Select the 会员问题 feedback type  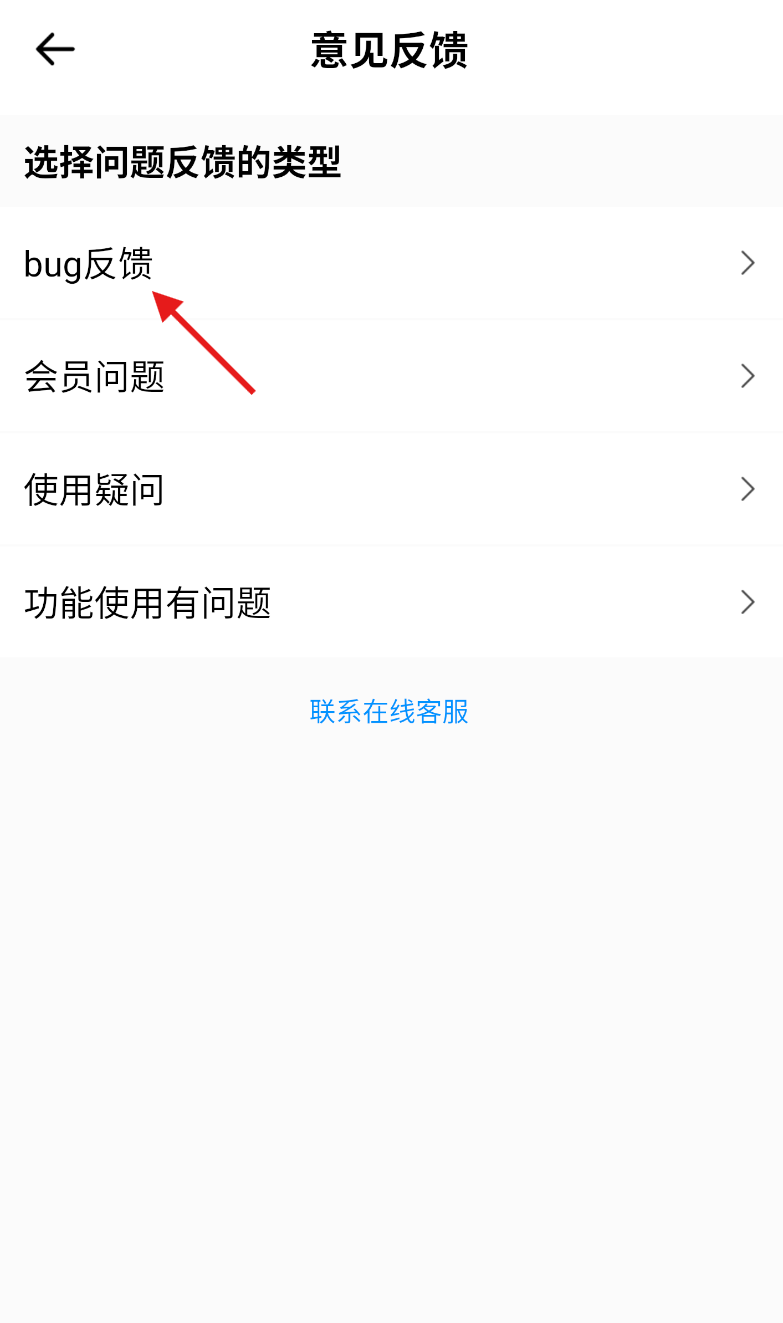pos(391,376)
